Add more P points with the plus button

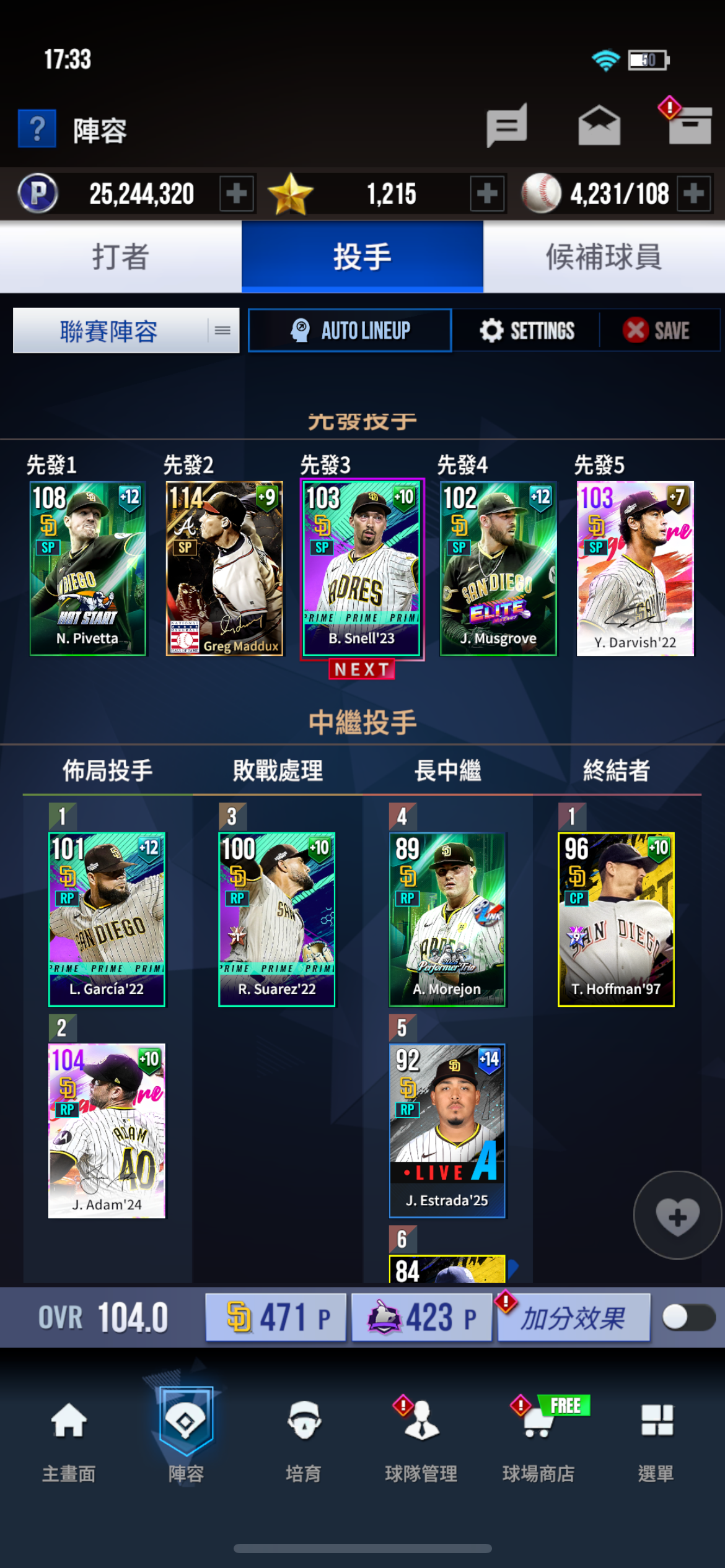tap(236, 194)
